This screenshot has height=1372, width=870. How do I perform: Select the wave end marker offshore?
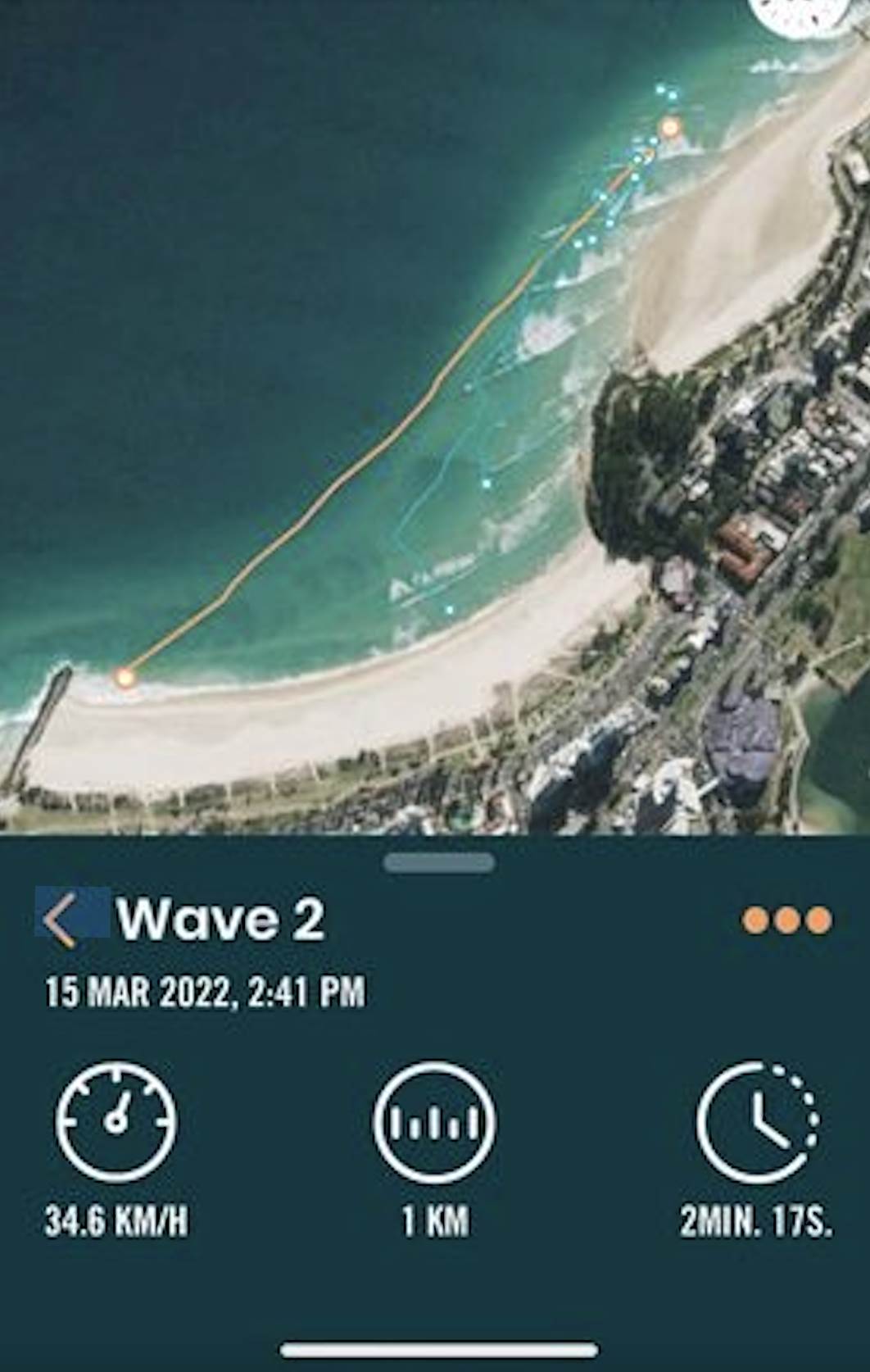[670, 127]
